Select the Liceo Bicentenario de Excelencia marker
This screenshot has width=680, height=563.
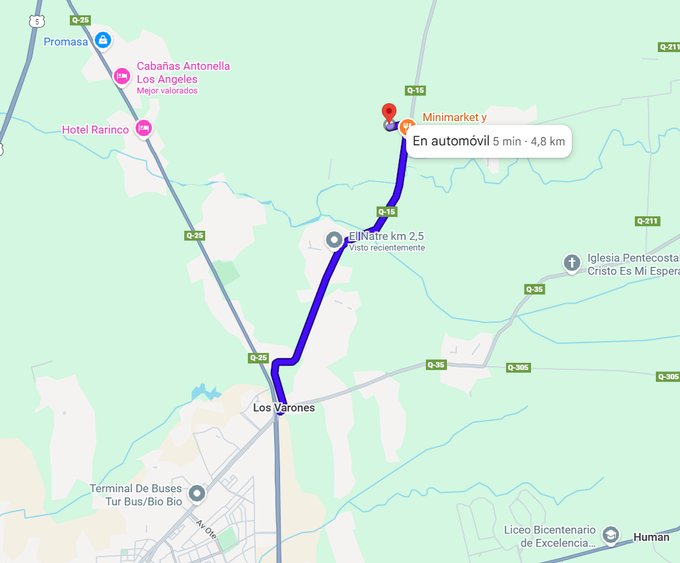pos(611,535)
